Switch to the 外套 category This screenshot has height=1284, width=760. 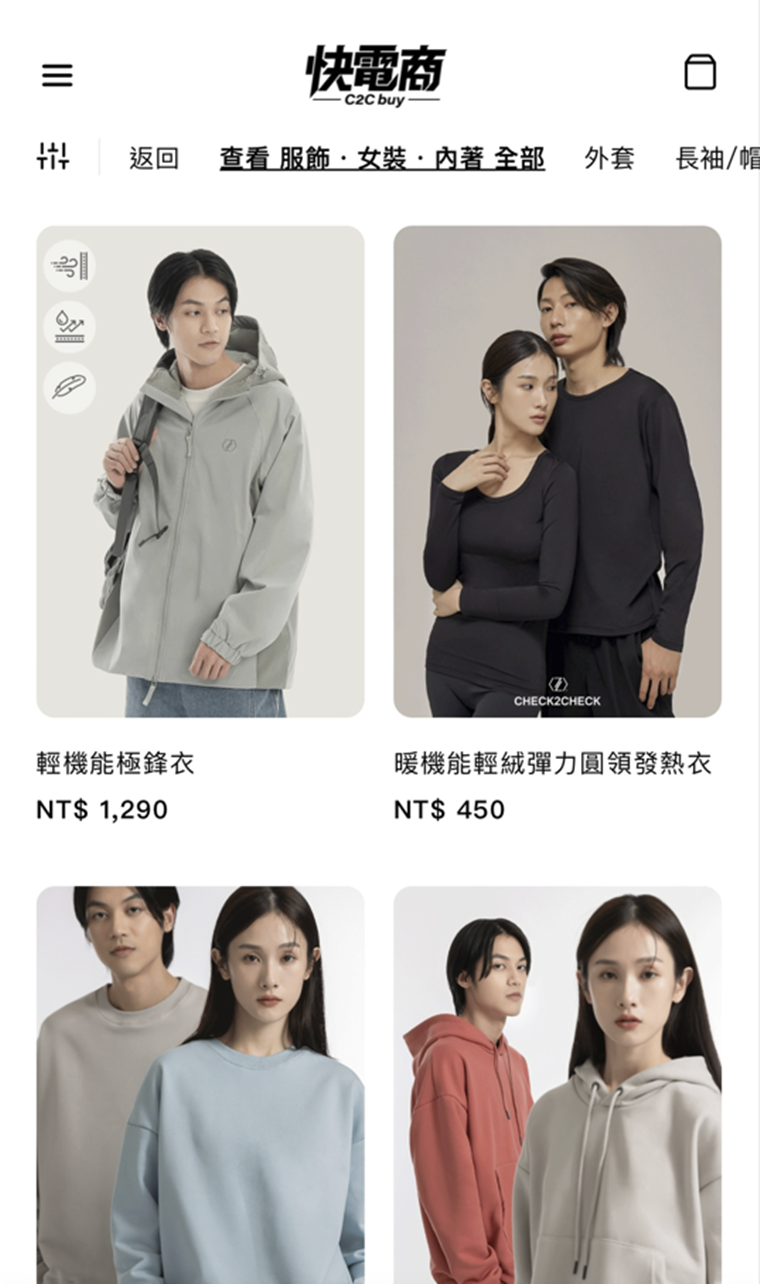tap(609, 158)
